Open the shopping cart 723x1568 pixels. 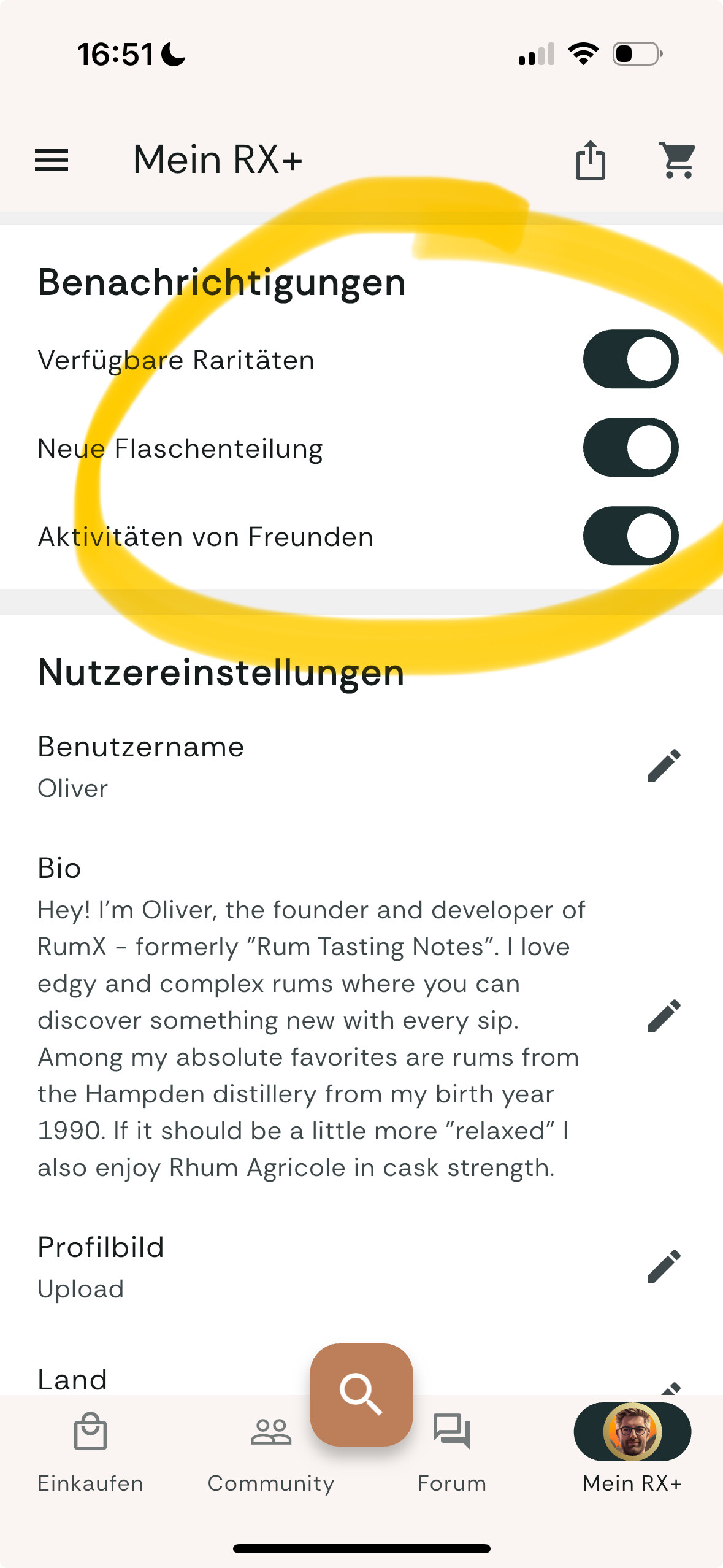(678, 161)
